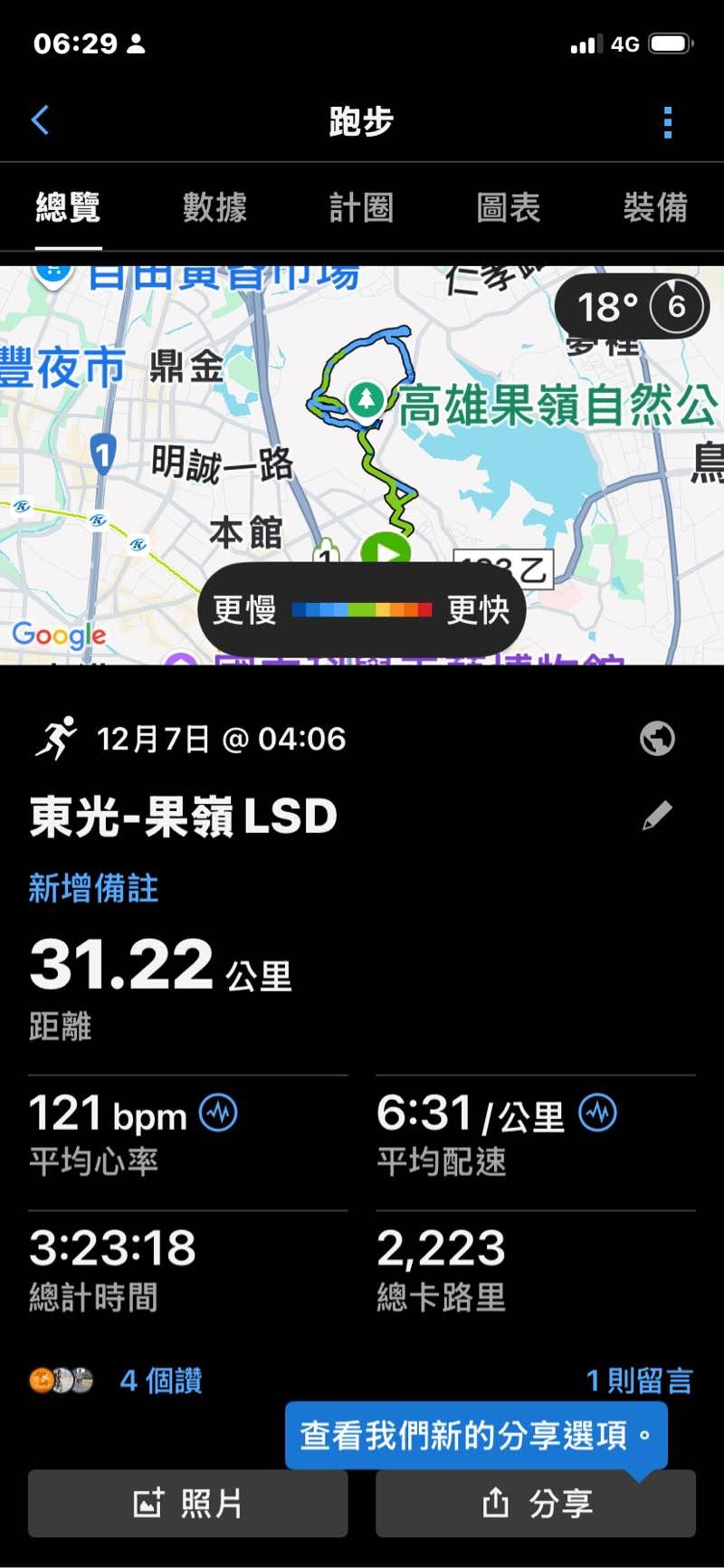Switch to the 計圈 tab
The image size is (724, 1568).
tap(361, 208)
